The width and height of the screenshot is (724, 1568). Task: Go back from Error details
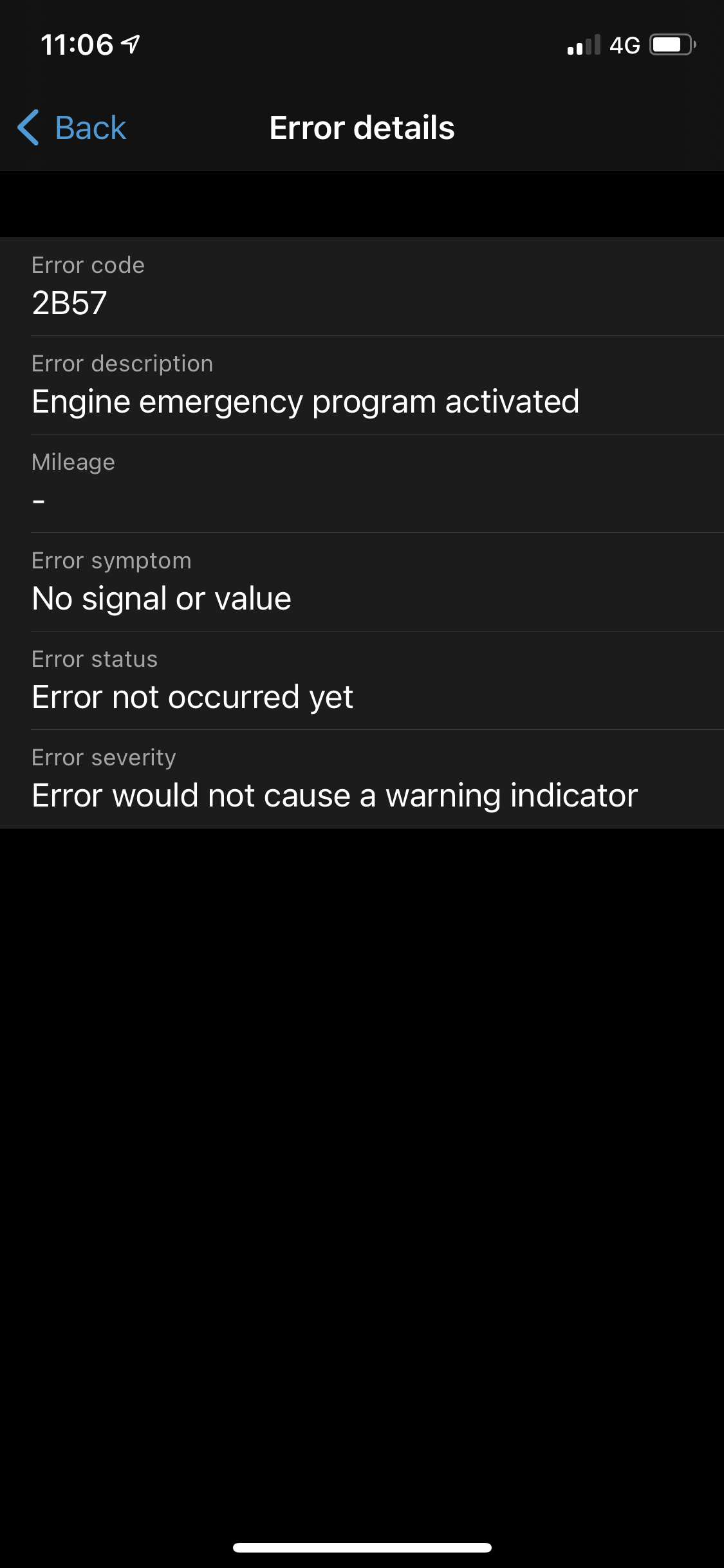(x=72, y=127)
